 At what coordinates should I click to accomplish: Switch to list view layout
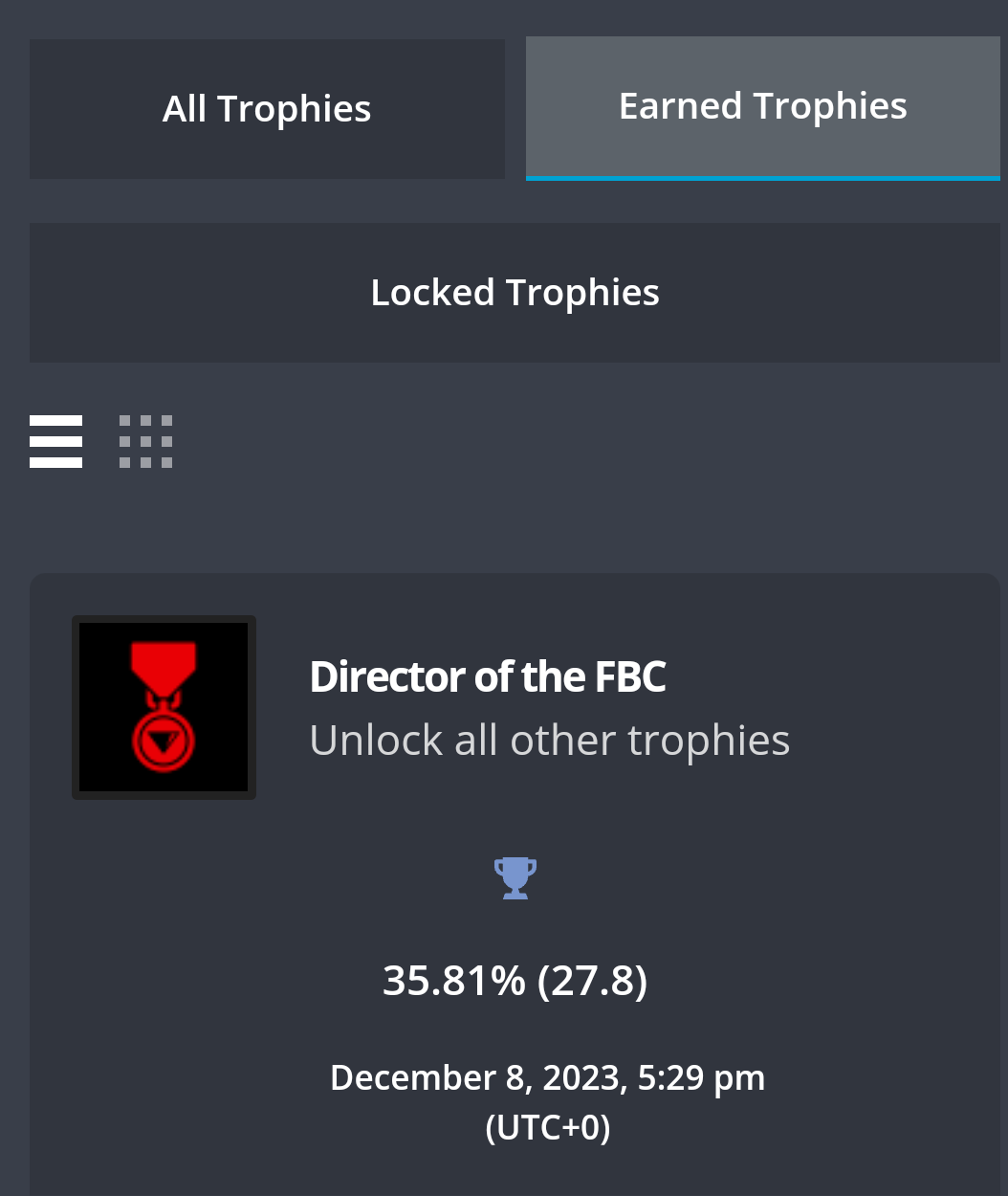point(55,441)
